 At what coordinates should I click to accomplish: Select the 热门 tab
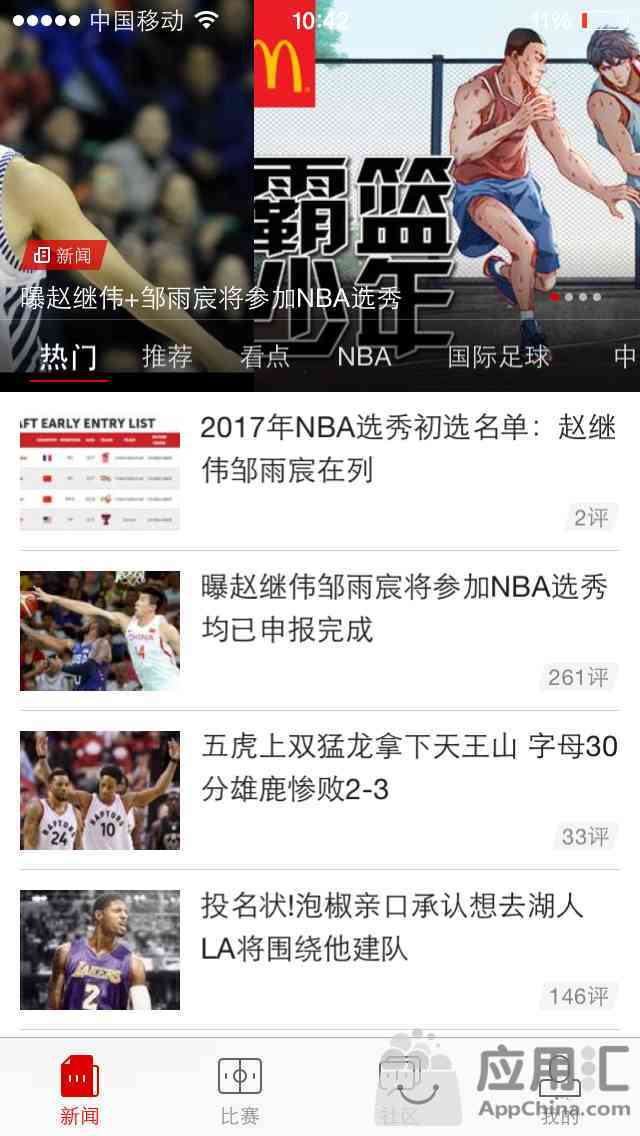(x=68, y=357)
